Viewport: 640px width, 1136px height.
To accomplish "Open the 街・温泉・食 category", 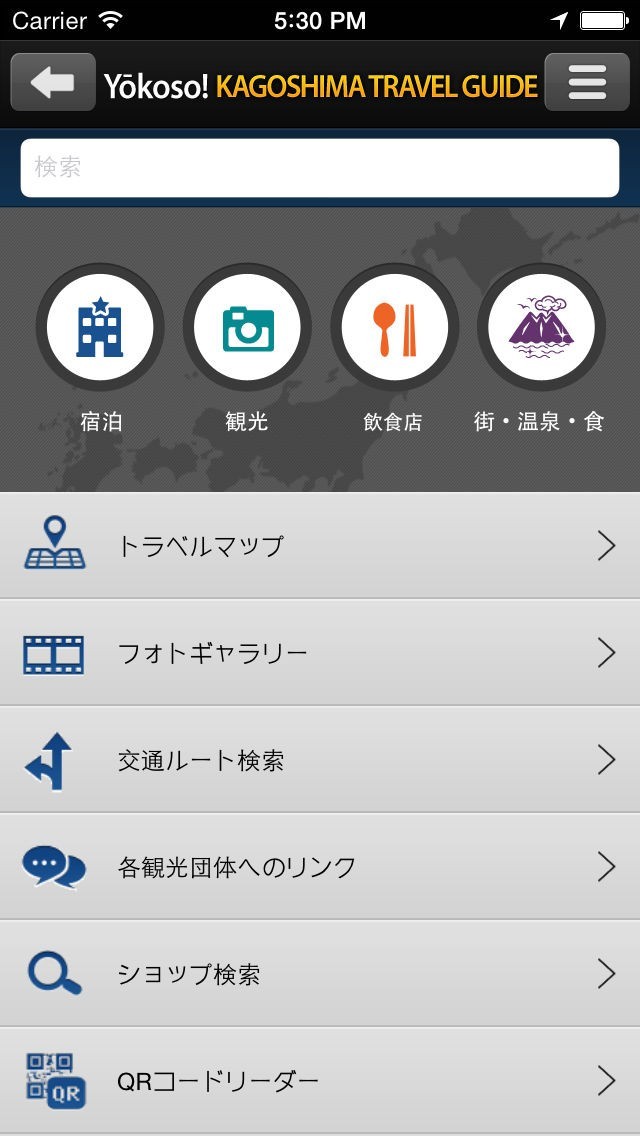I will click(x=540, y=328).
